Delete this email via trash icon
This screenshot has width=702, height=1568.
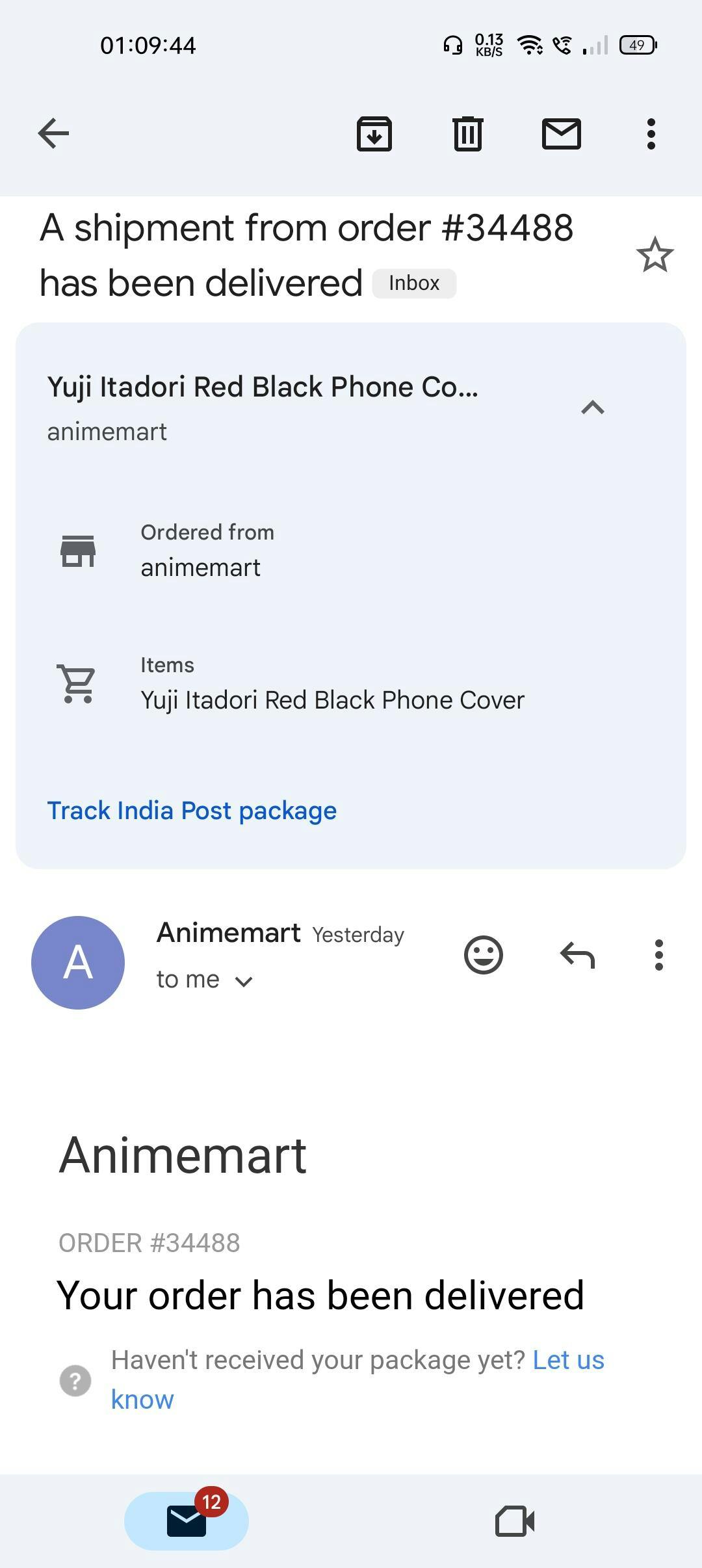(468, 134)
